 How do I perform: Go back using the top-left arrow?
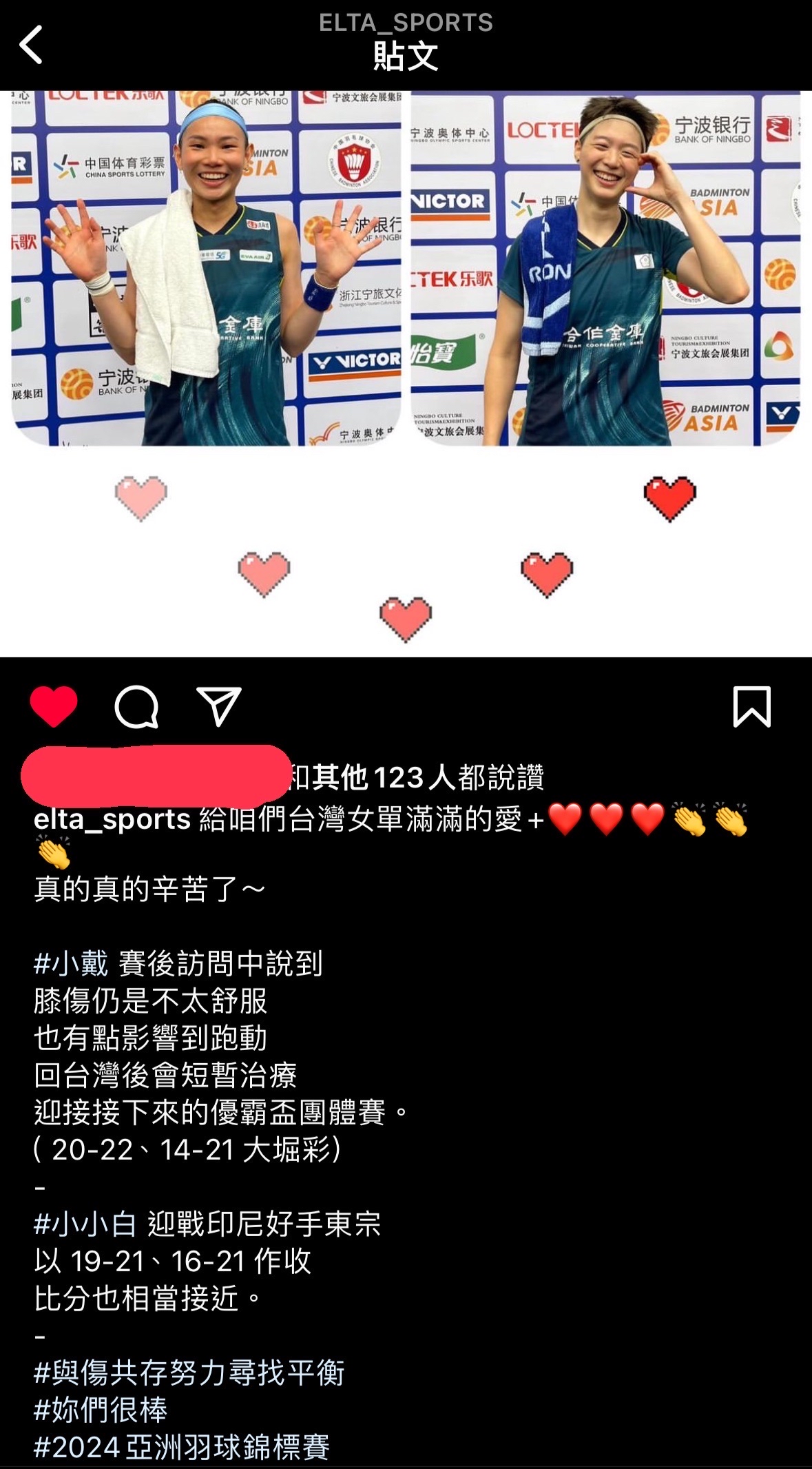pyautogui.click(x=31, y=45)
